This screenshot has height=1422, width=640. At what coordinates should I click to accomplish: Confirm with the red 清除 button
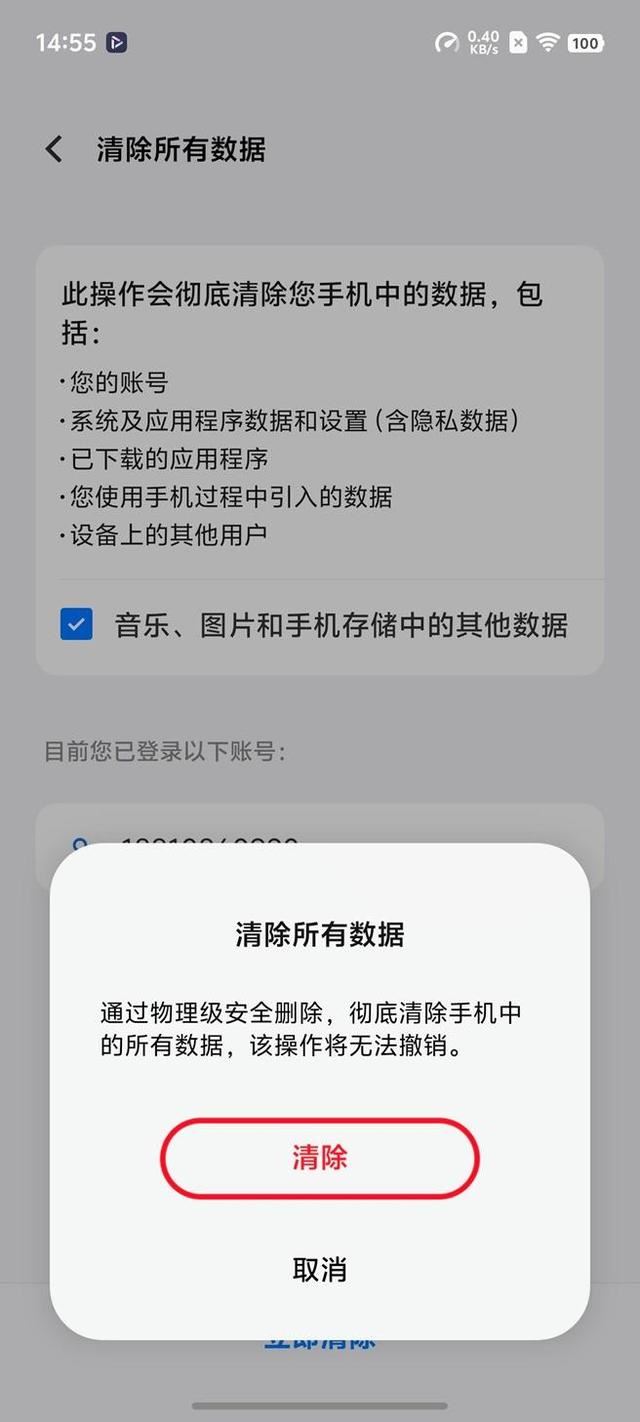click(x=320, y=1158)
